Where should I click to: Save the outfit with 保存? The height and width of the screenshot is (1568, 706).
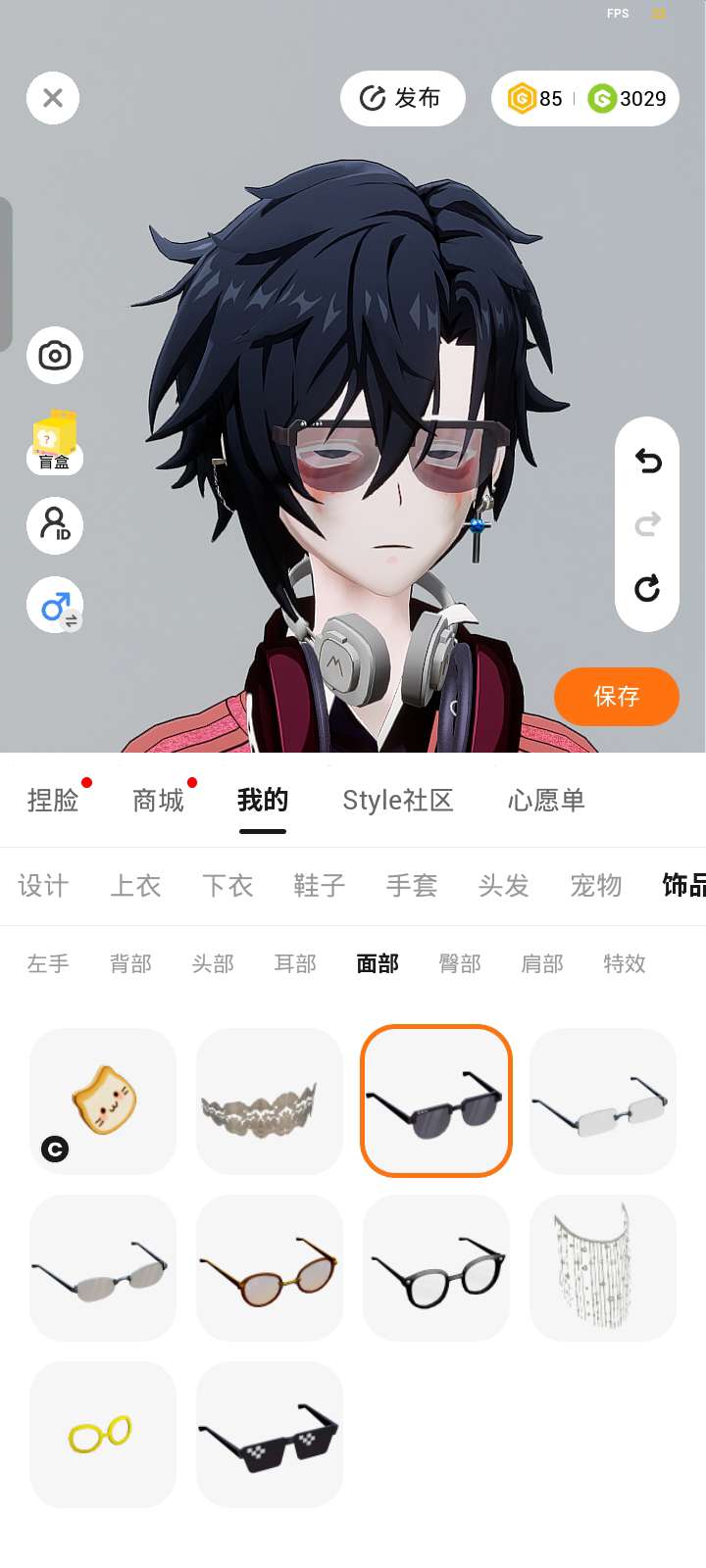617,697
